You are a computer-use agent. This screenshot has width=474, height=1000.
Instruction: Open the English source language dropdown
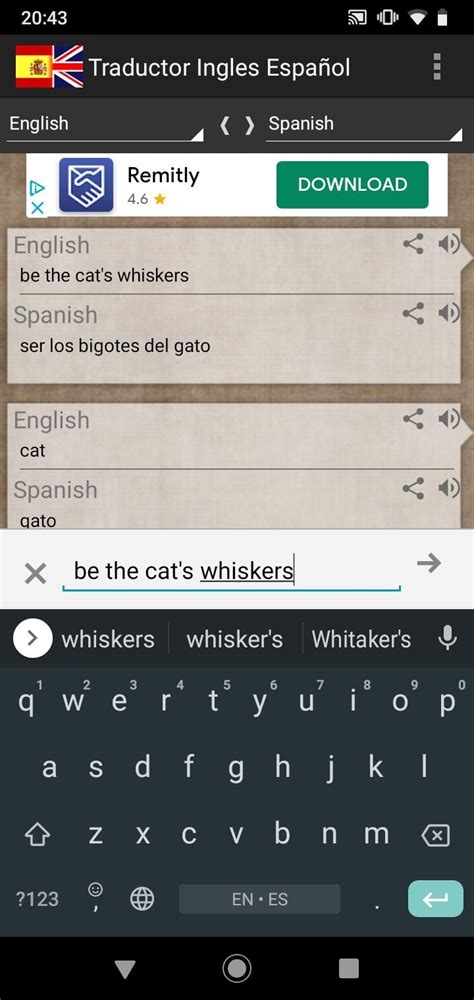pyautogui.click(x=106, y=124)
